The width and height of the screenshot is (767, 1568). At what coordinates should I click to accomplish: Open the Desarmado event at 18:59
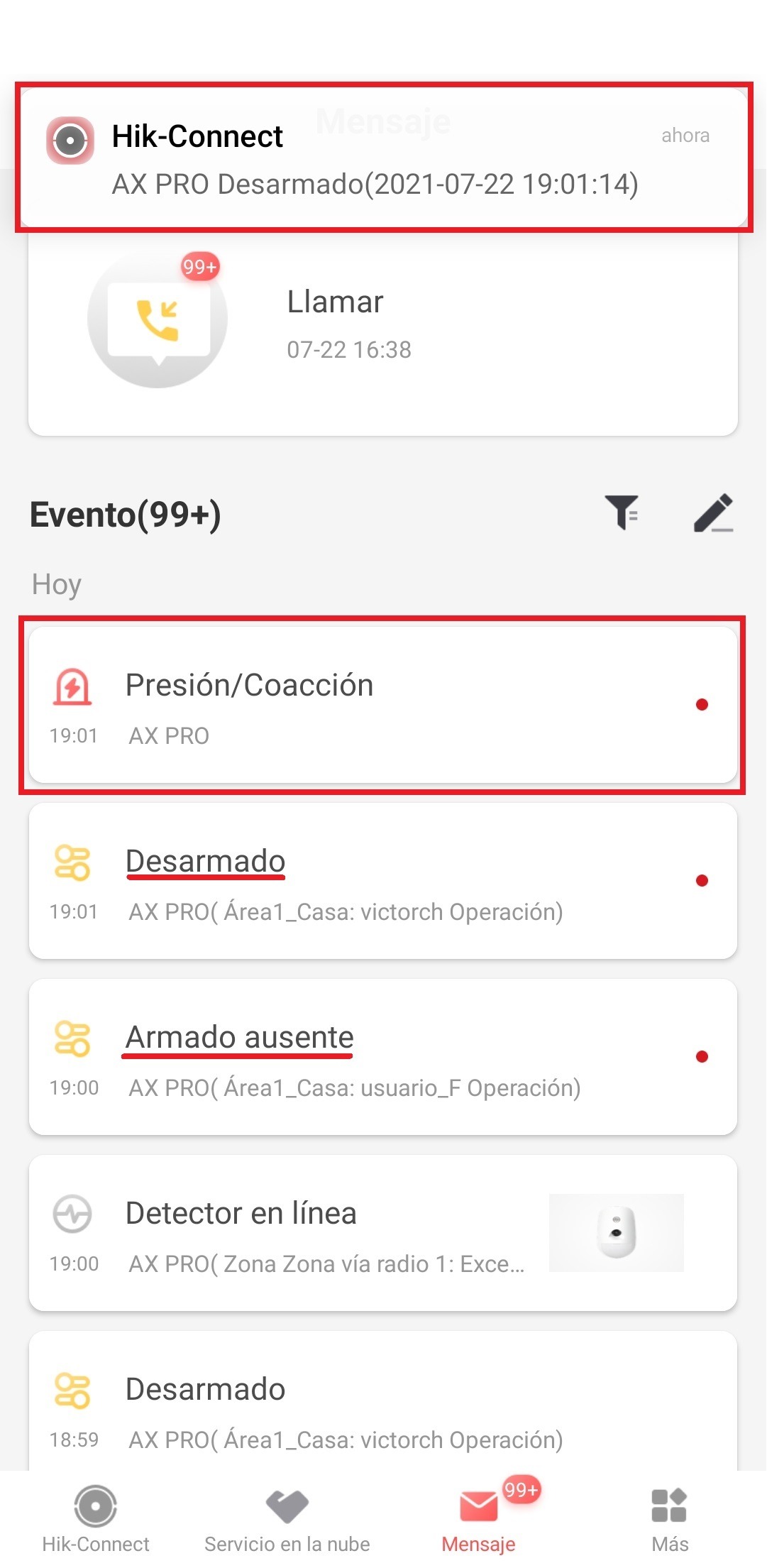click(x=383, y=1401)
